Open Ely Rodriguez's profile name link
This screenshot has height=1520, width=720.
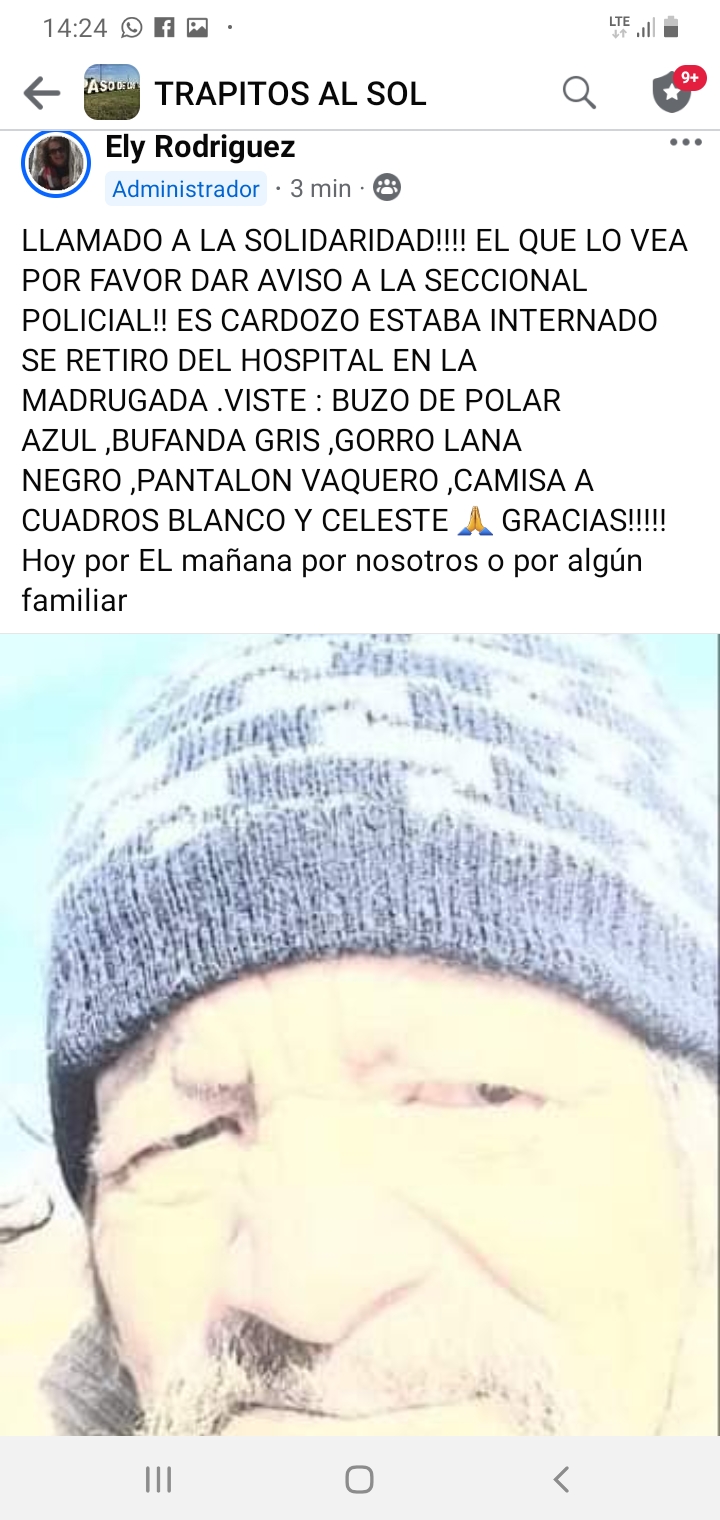tap(200, 147)
